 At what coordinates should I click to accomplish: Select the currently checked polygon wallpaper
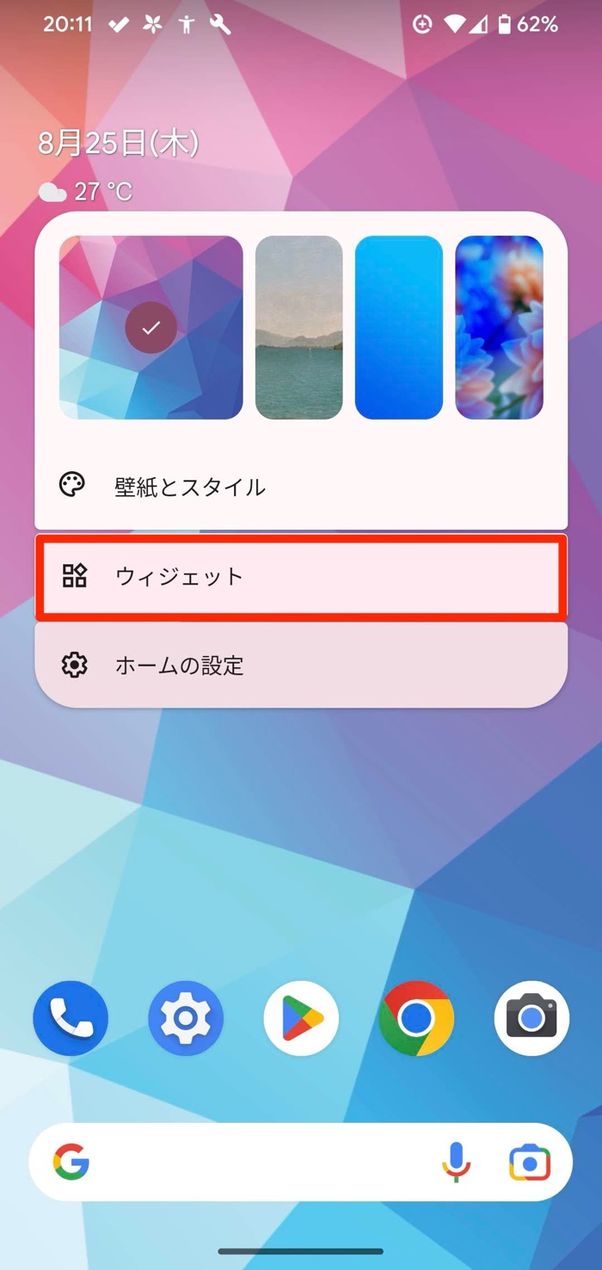[151, 327]
